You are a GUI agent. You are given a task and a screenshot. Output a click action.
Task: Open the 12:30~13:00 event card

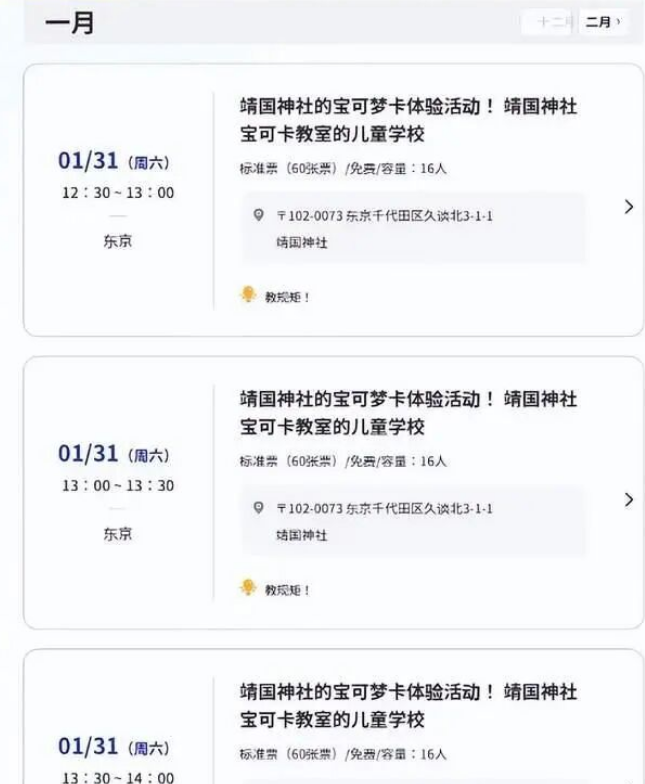334,200
